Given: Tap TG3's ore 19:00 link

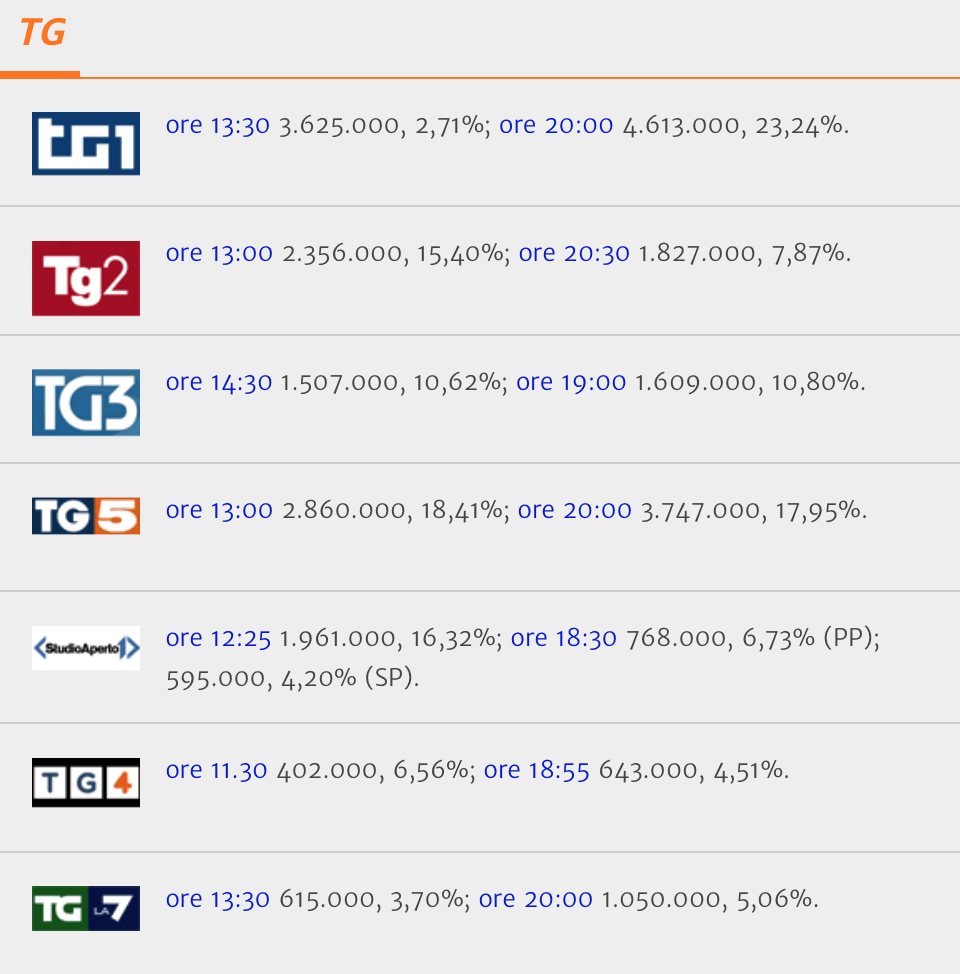Looking at the screenshot, I should point(571,382).
